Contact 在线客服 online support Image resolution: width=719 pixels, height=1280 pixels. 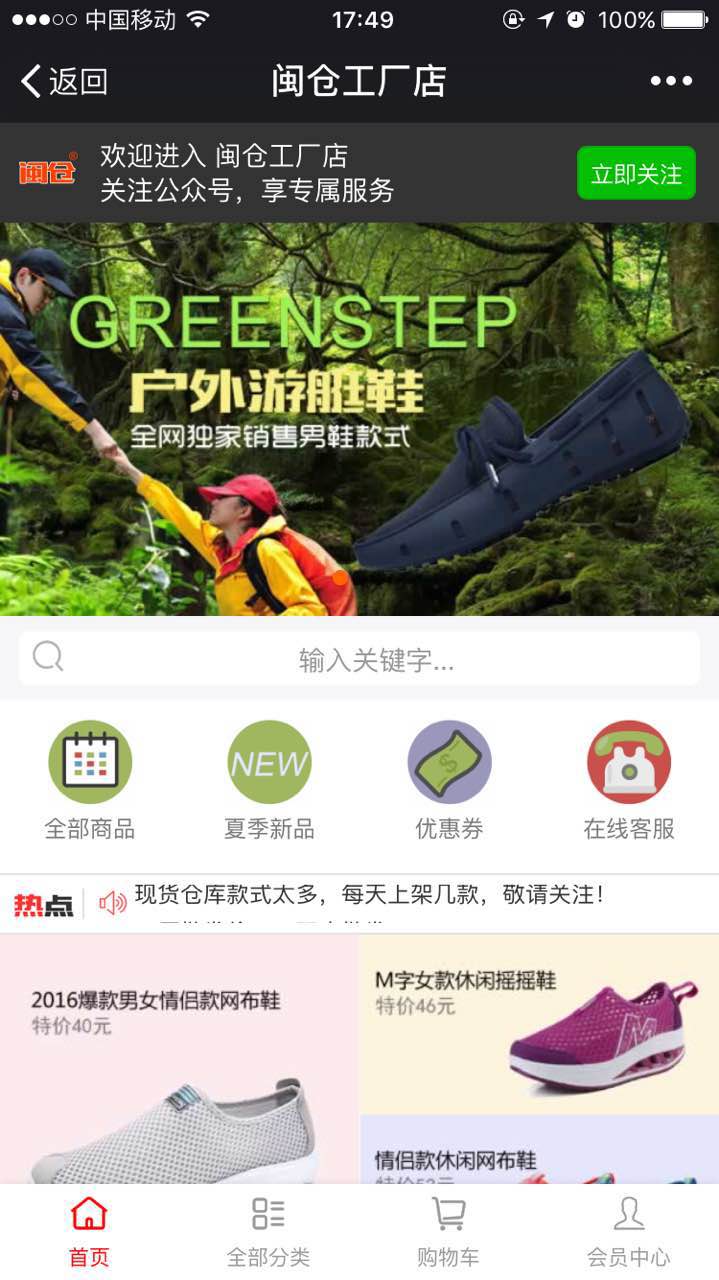[629, 781]
